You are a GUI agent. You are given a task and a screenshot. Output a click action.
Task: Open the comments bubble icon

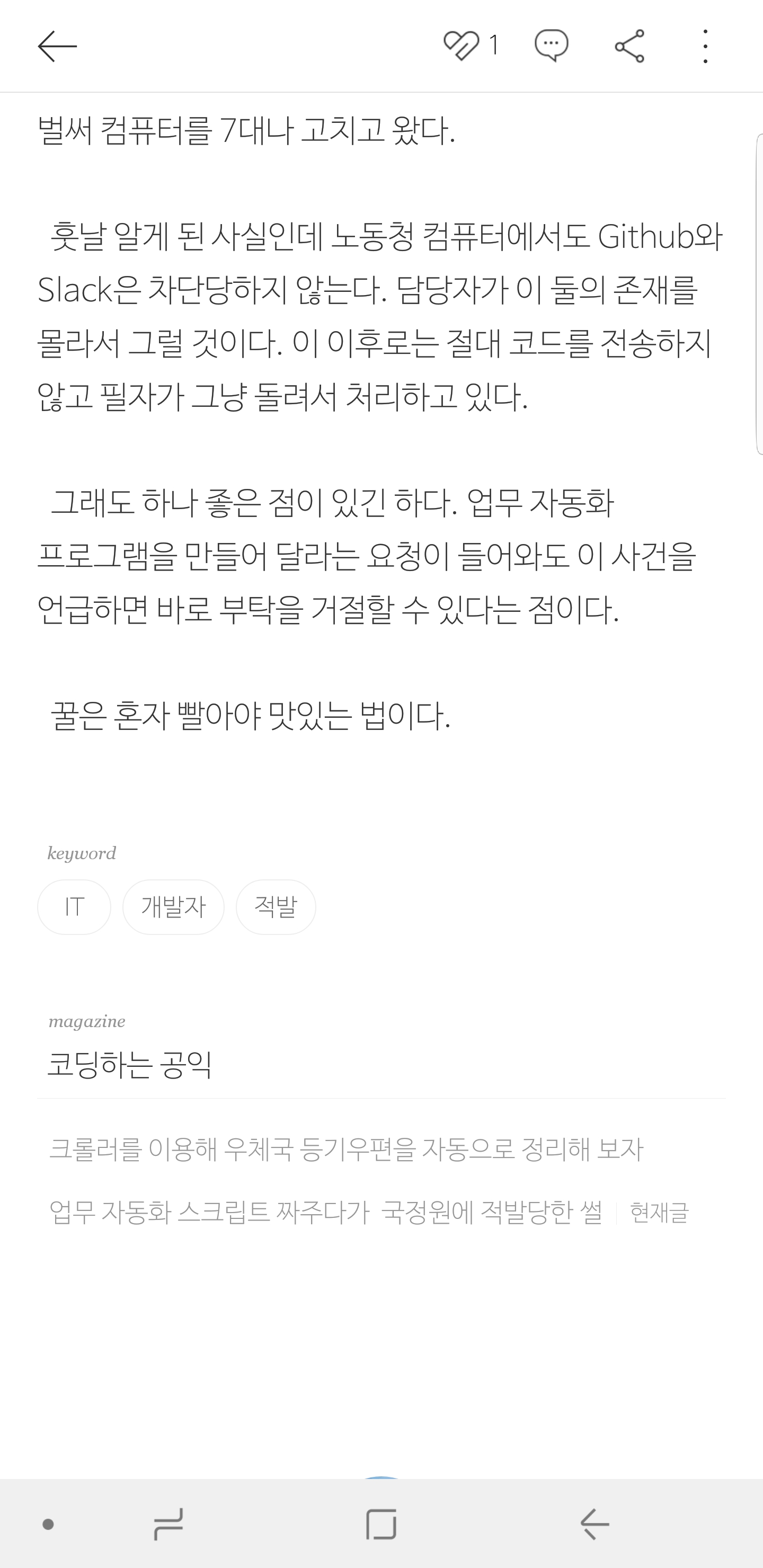(x=551, y=46)
